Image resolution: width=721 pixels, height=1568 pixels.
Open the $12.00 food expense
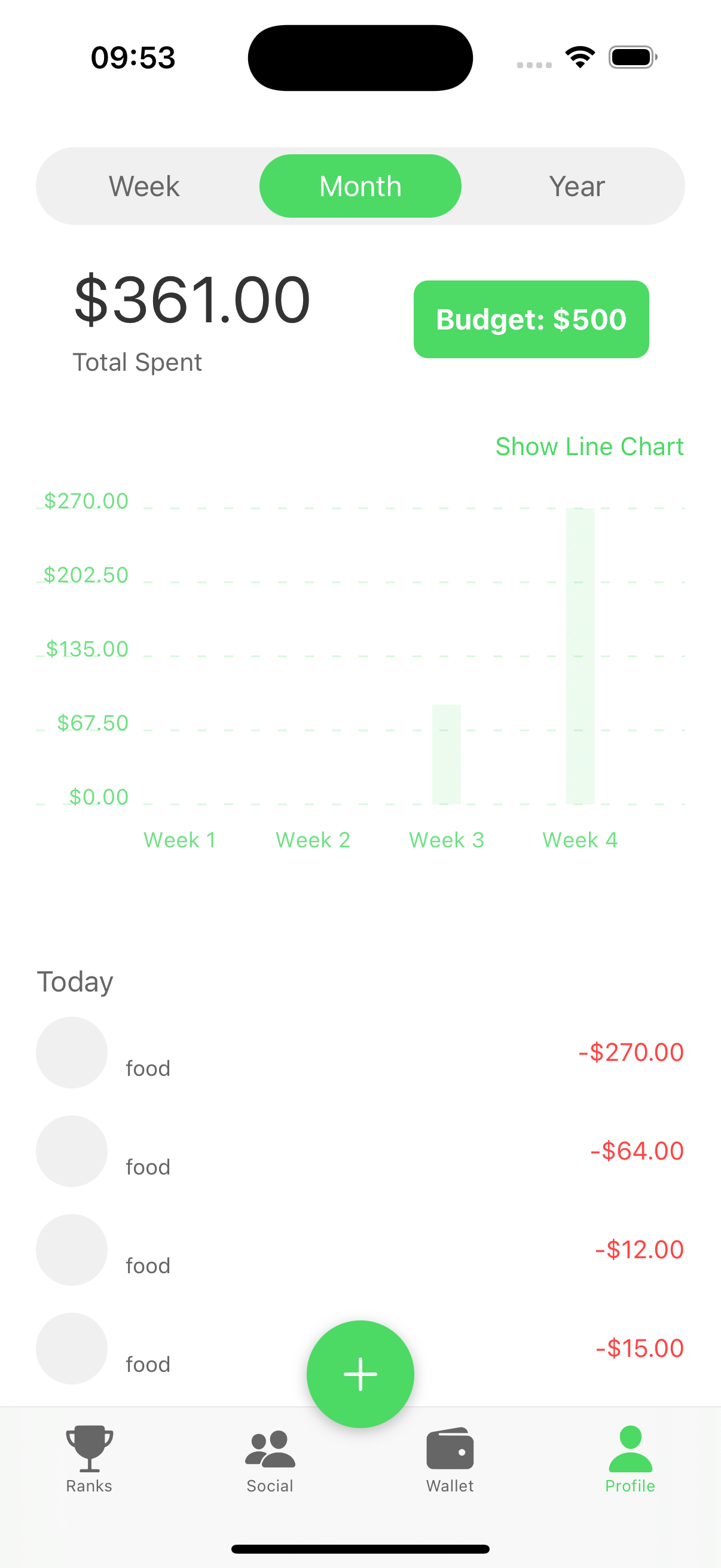click(360, 1250)
